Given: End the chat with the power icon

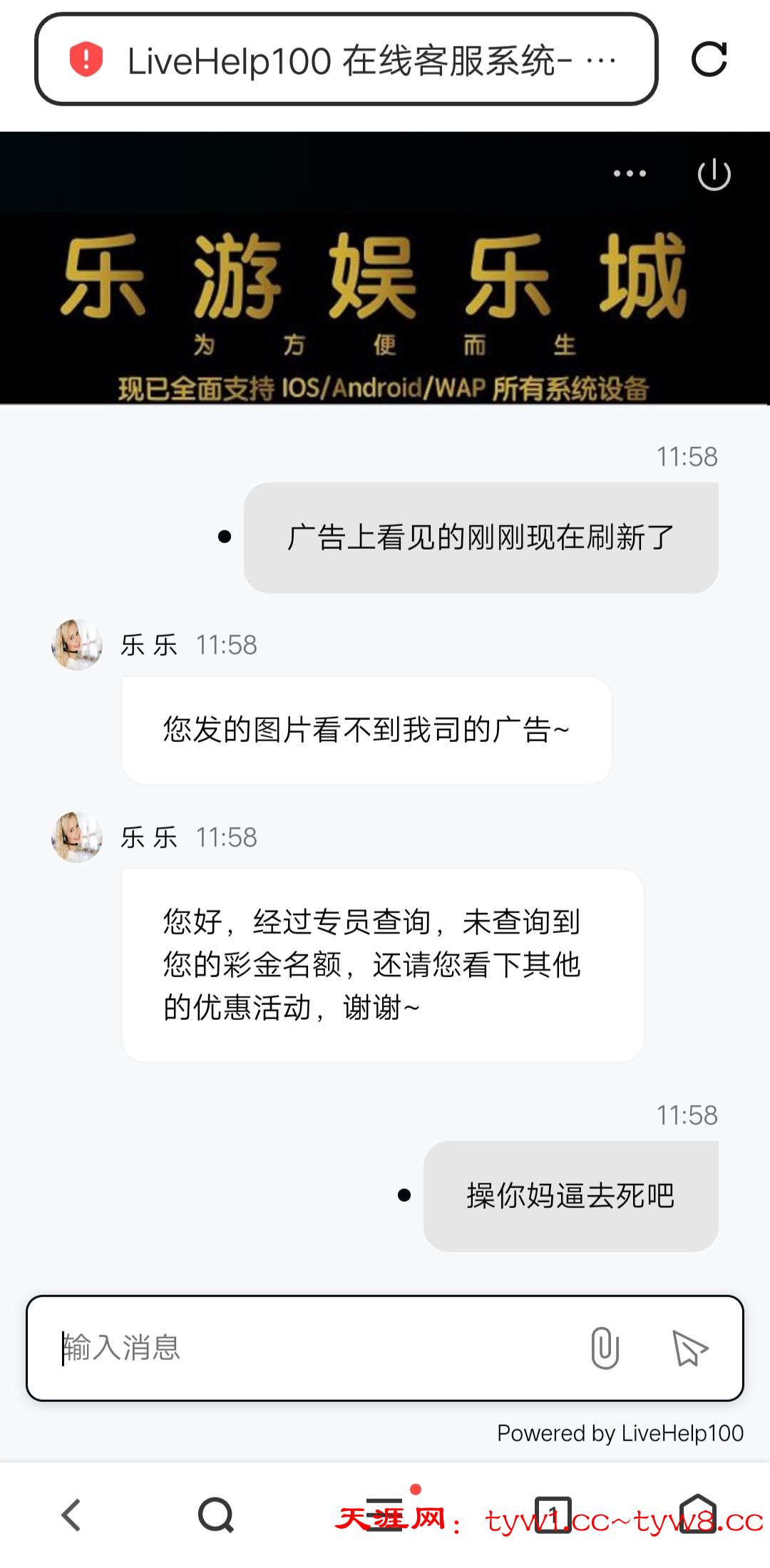Looking at the screenshot, I should click(714, 175).
